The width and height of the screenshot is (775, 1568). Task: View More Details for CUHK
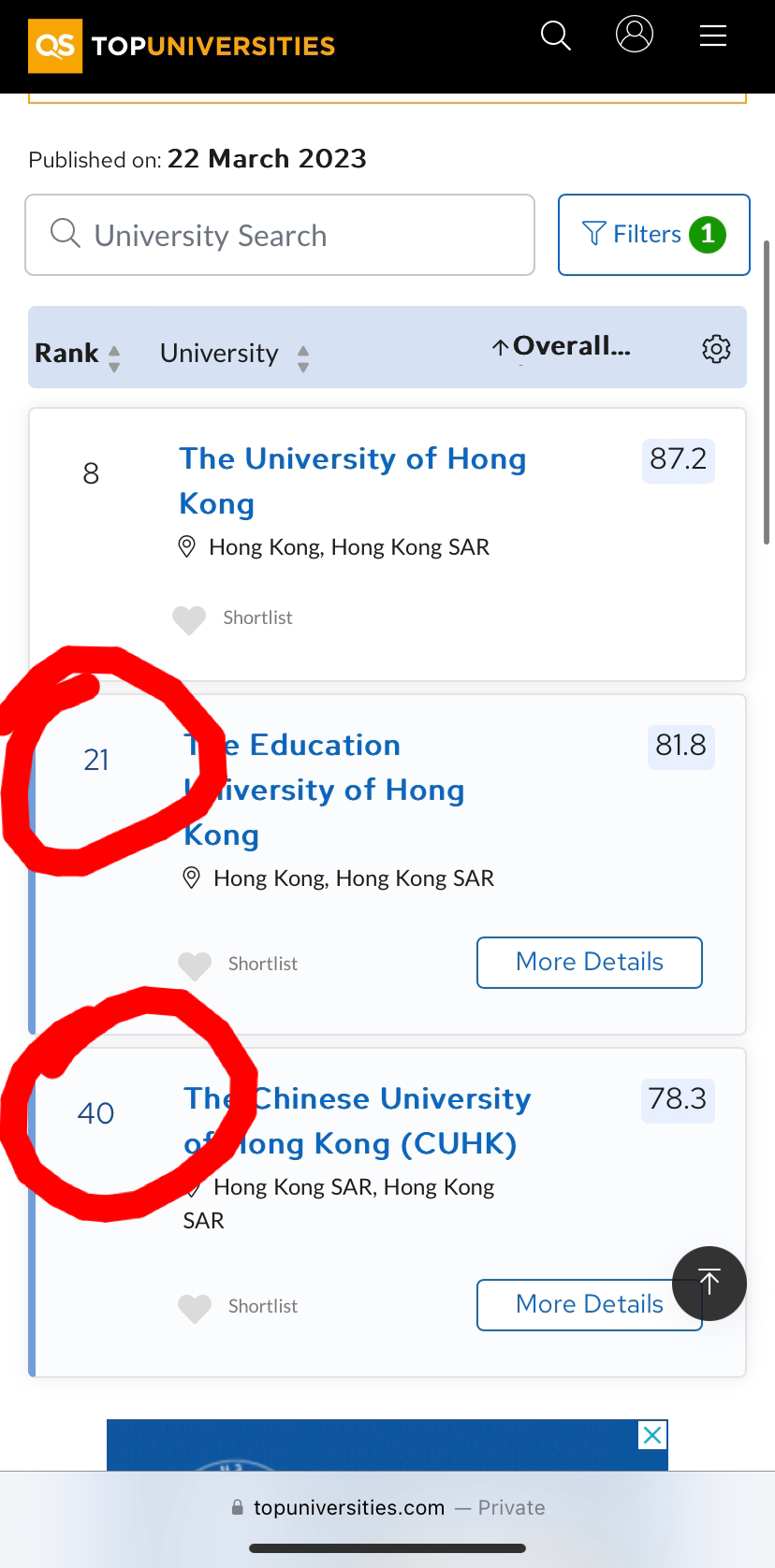click(x=590, y=1304)
